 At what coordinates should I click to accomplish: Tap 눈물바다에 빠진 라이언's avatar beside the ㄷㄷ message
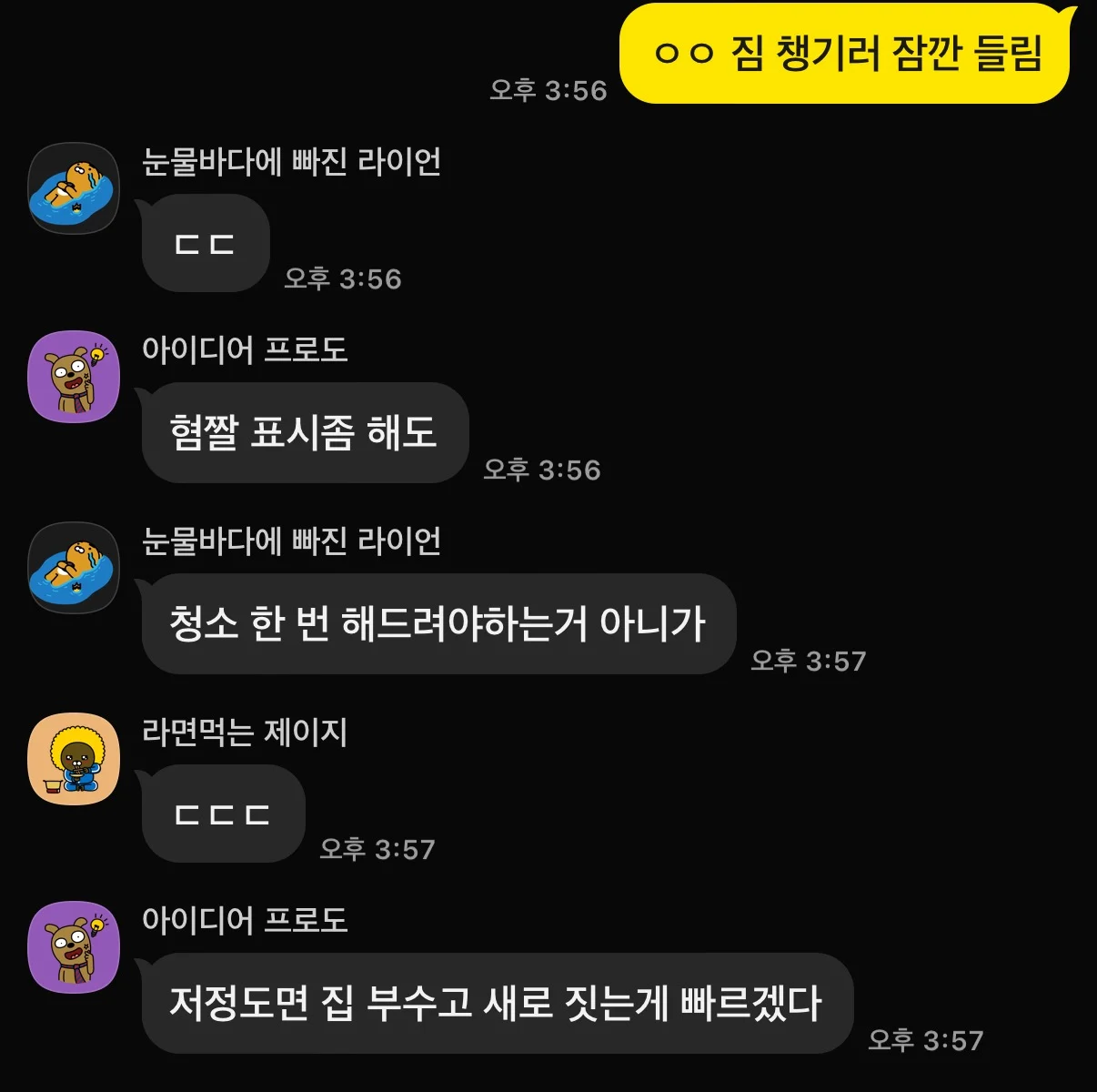[x=74, y=188]
